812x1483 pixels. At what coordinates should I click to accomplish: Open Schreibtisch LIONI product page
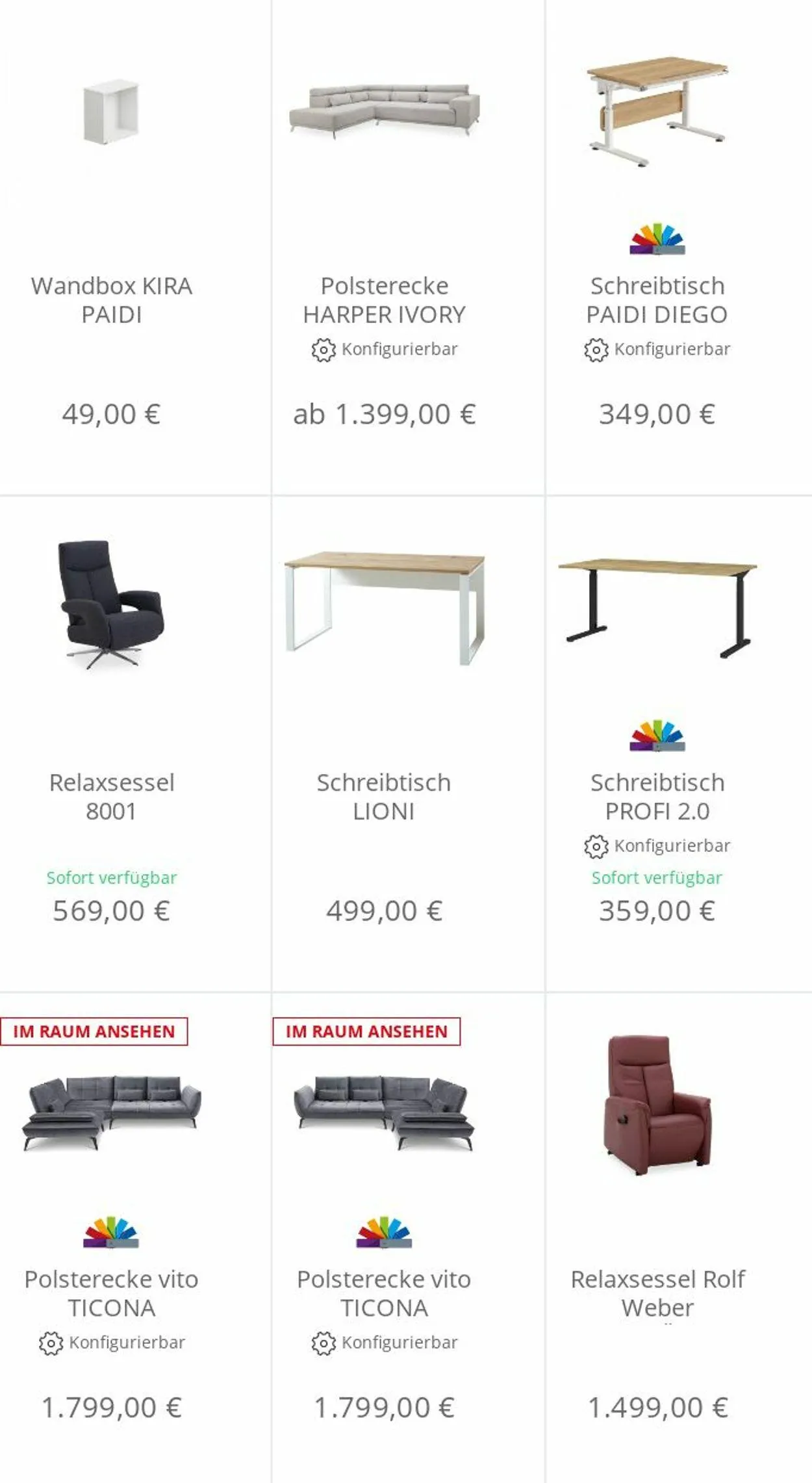pyautogui.click(x=384, y=796)
